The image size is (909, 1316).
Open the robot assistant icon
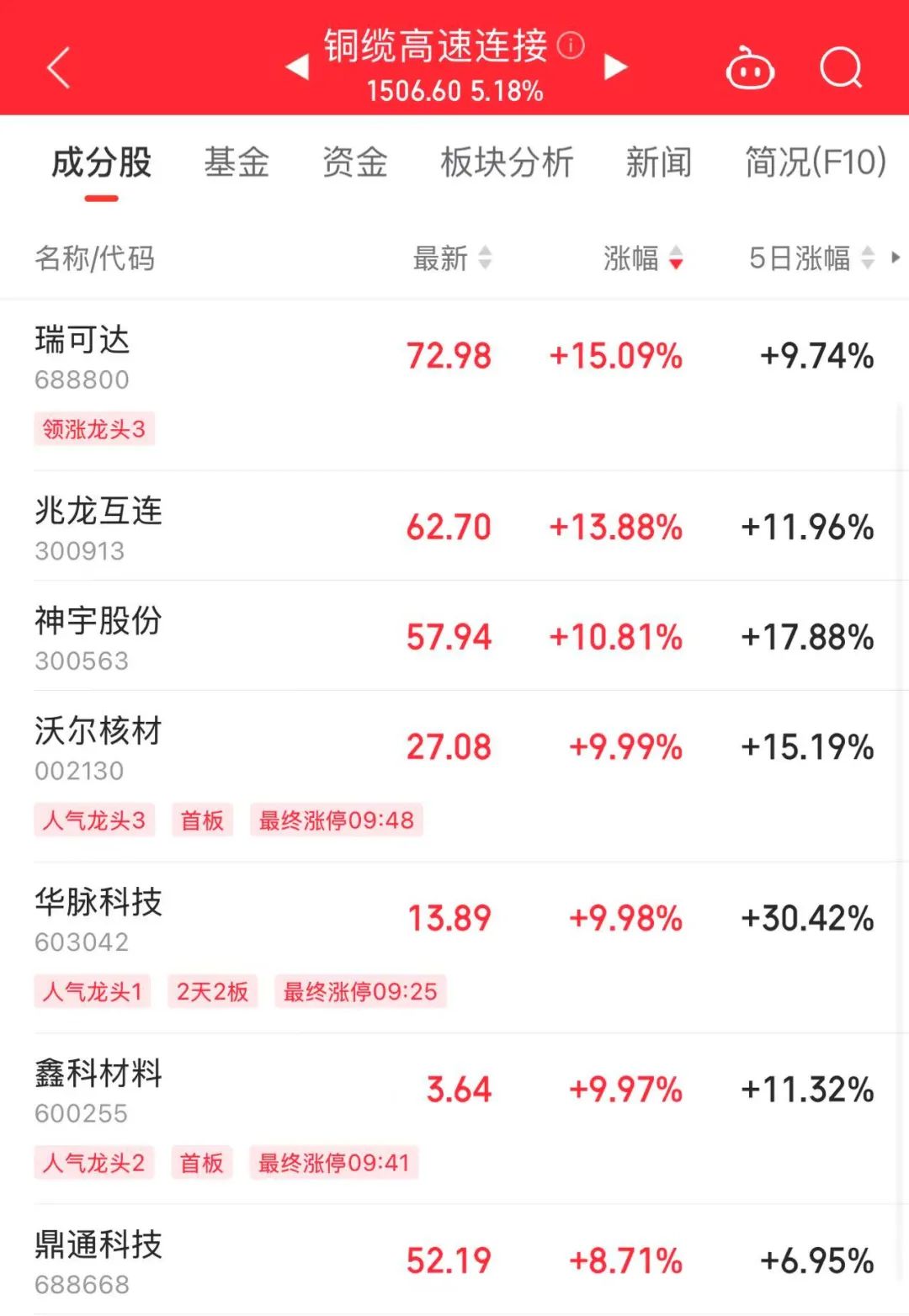[750, 69]
